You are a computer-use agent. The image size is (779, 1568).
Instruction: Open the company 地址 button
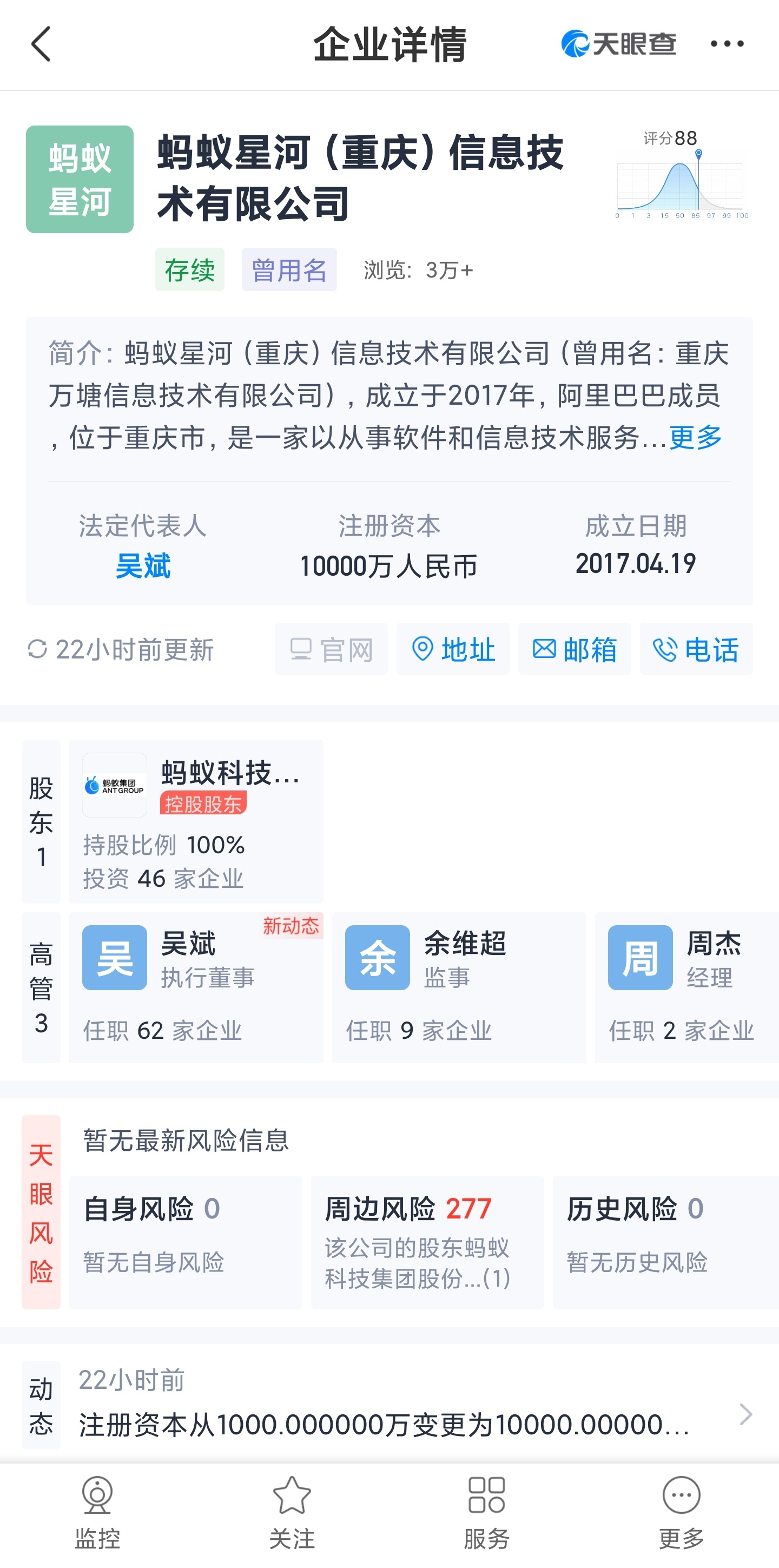click(x=453, y=649)
